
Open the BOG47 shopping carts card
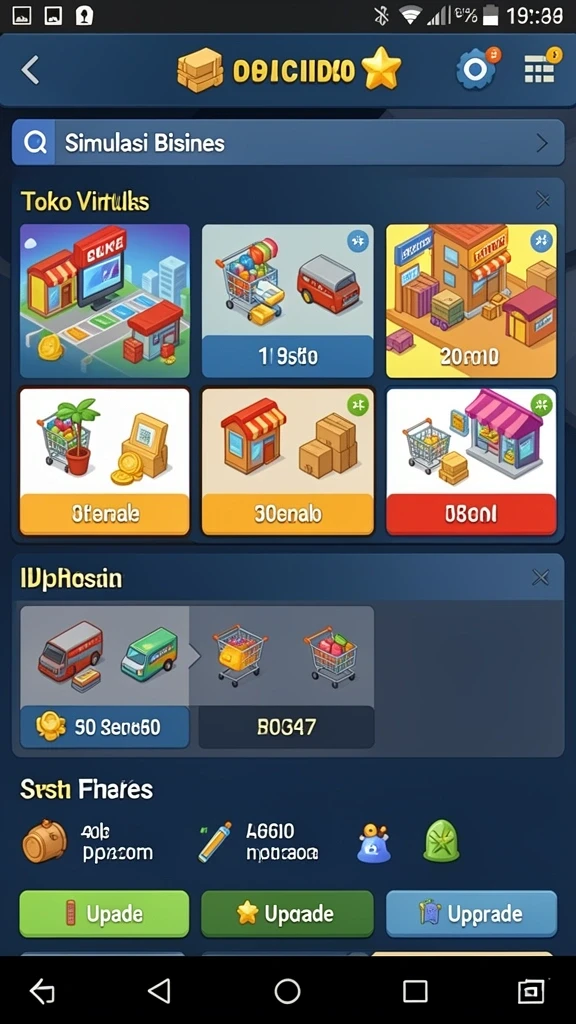click(286, 677)
